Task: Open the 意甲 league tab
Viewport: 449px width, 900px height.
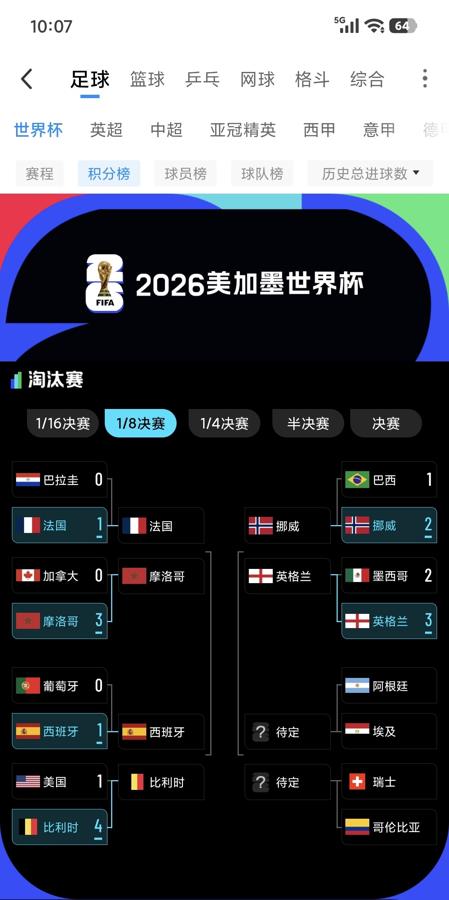Action: pyautogui.click(x=379, y=130)
